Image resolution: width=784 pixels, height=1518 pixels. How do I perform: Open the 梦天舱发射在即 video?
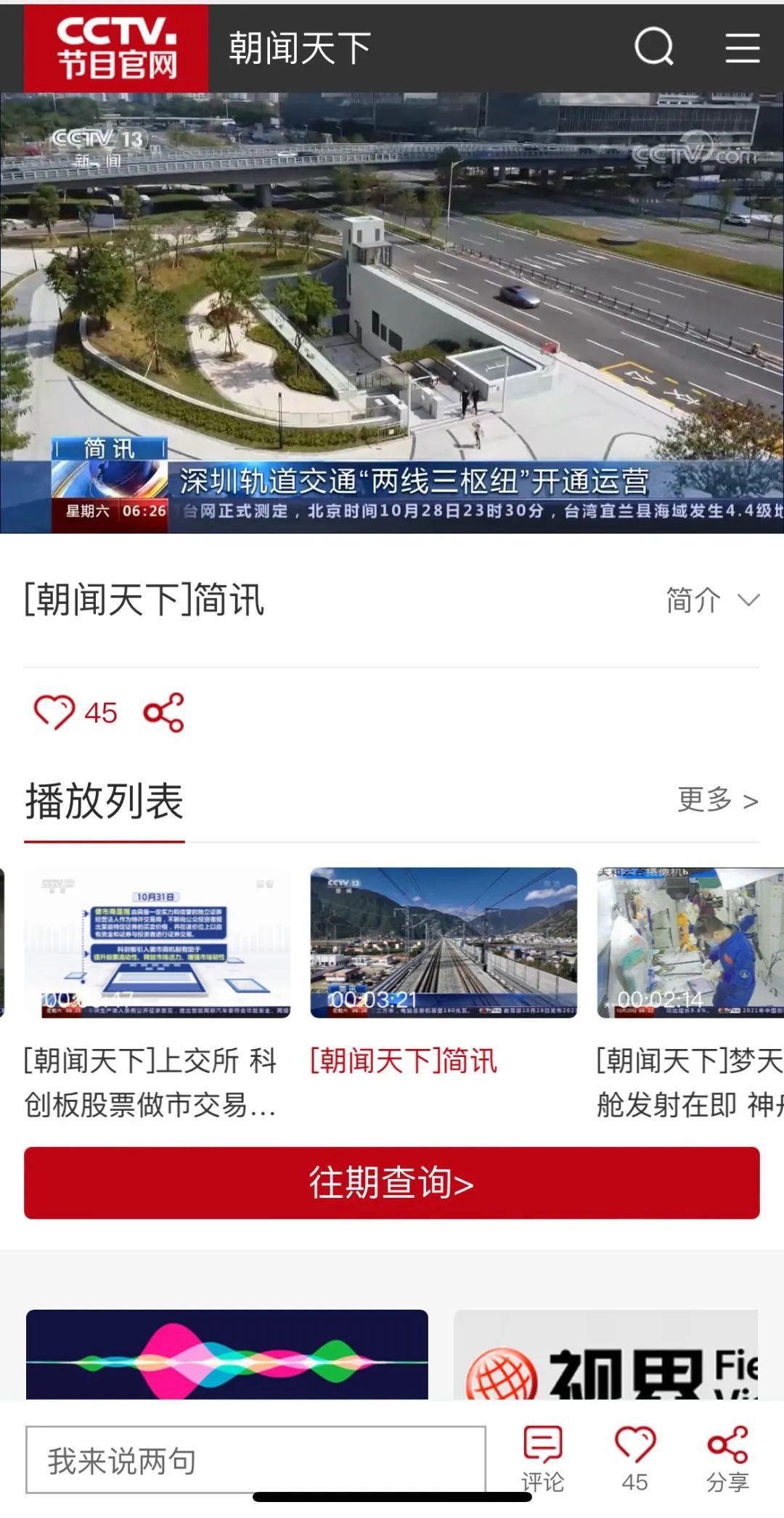click(690, 944)
